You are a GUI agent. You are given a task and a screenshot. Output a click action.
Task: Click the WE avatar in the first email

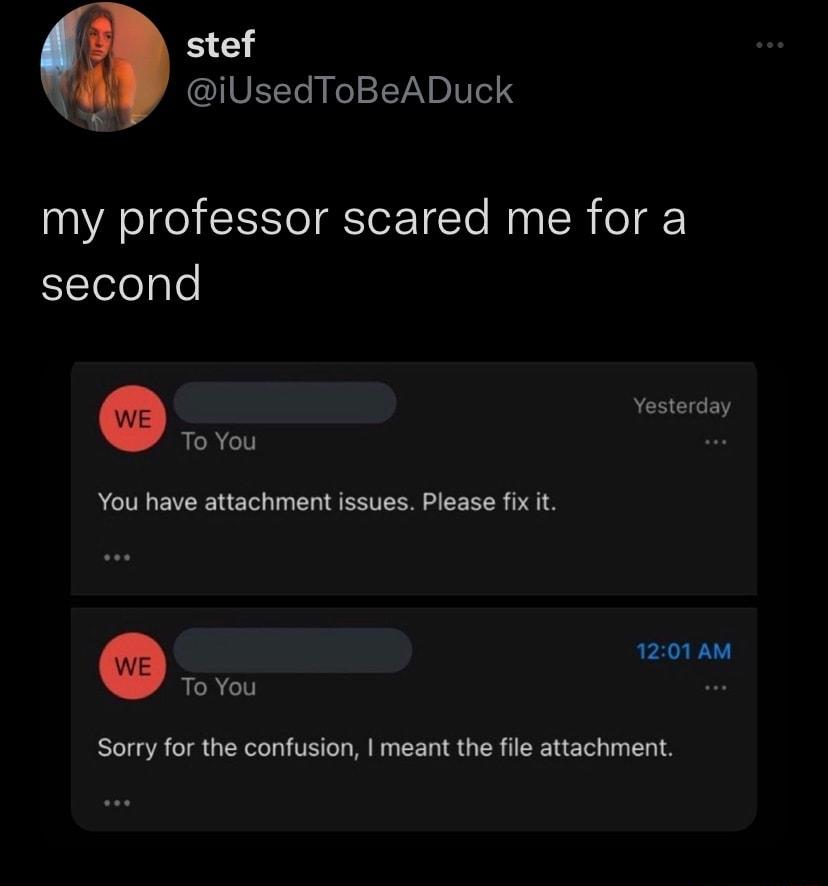coord(131,418)
